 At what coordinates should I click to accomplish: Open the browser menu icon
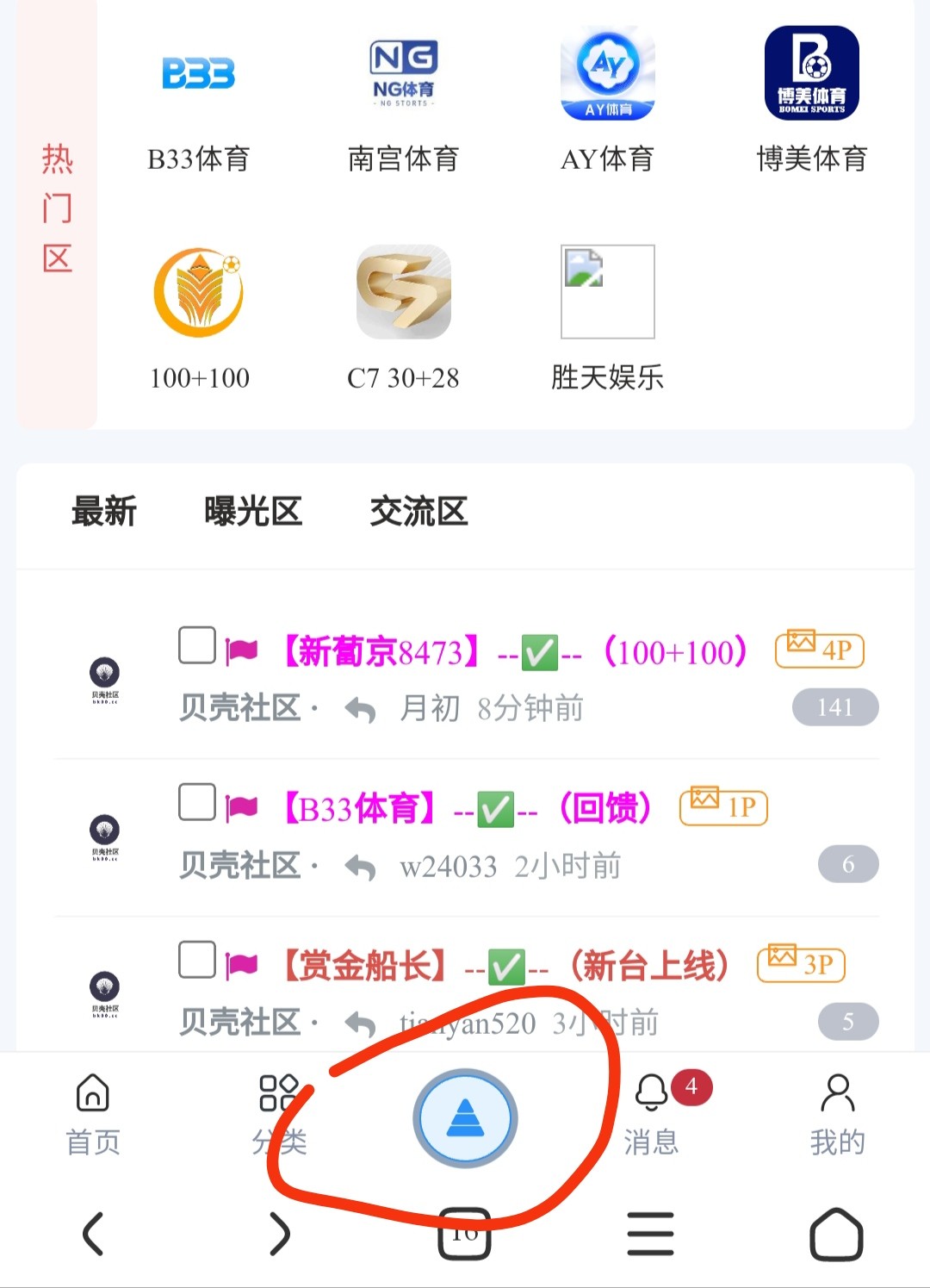coord(650,1234)
